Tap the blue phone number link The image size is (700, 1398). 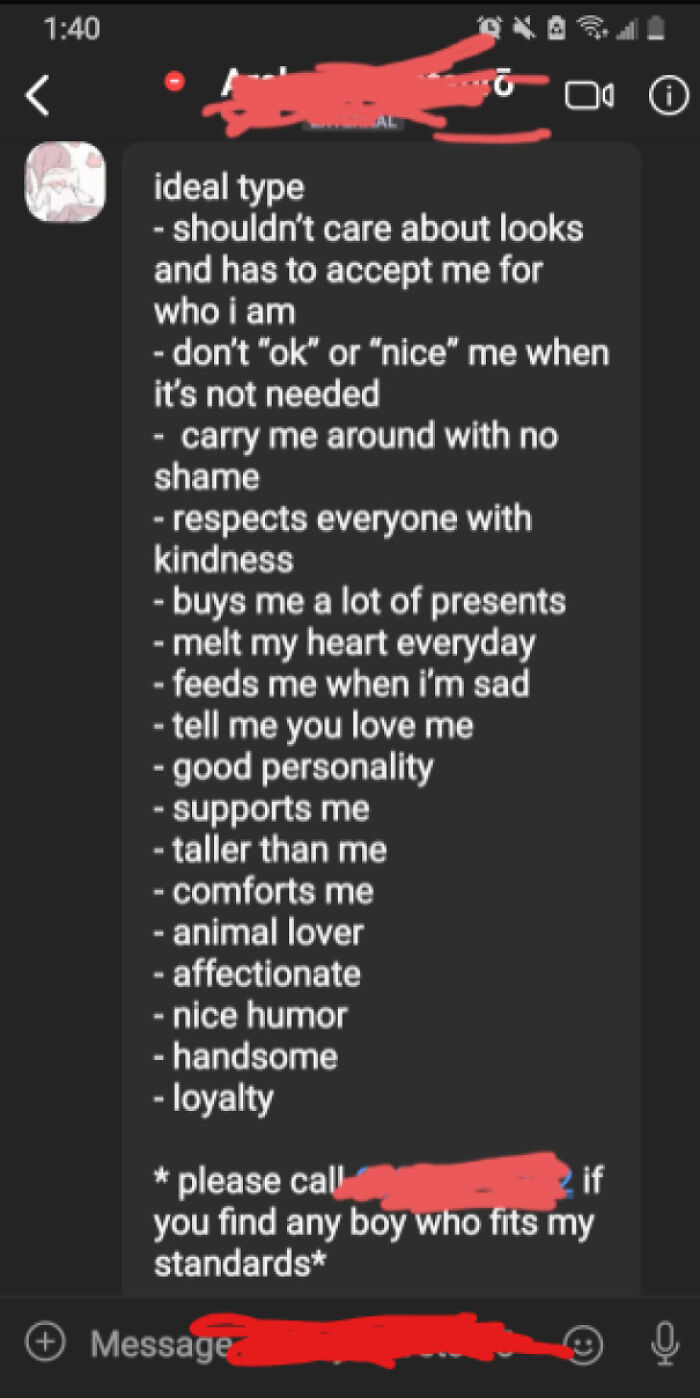click(458, 1182)
